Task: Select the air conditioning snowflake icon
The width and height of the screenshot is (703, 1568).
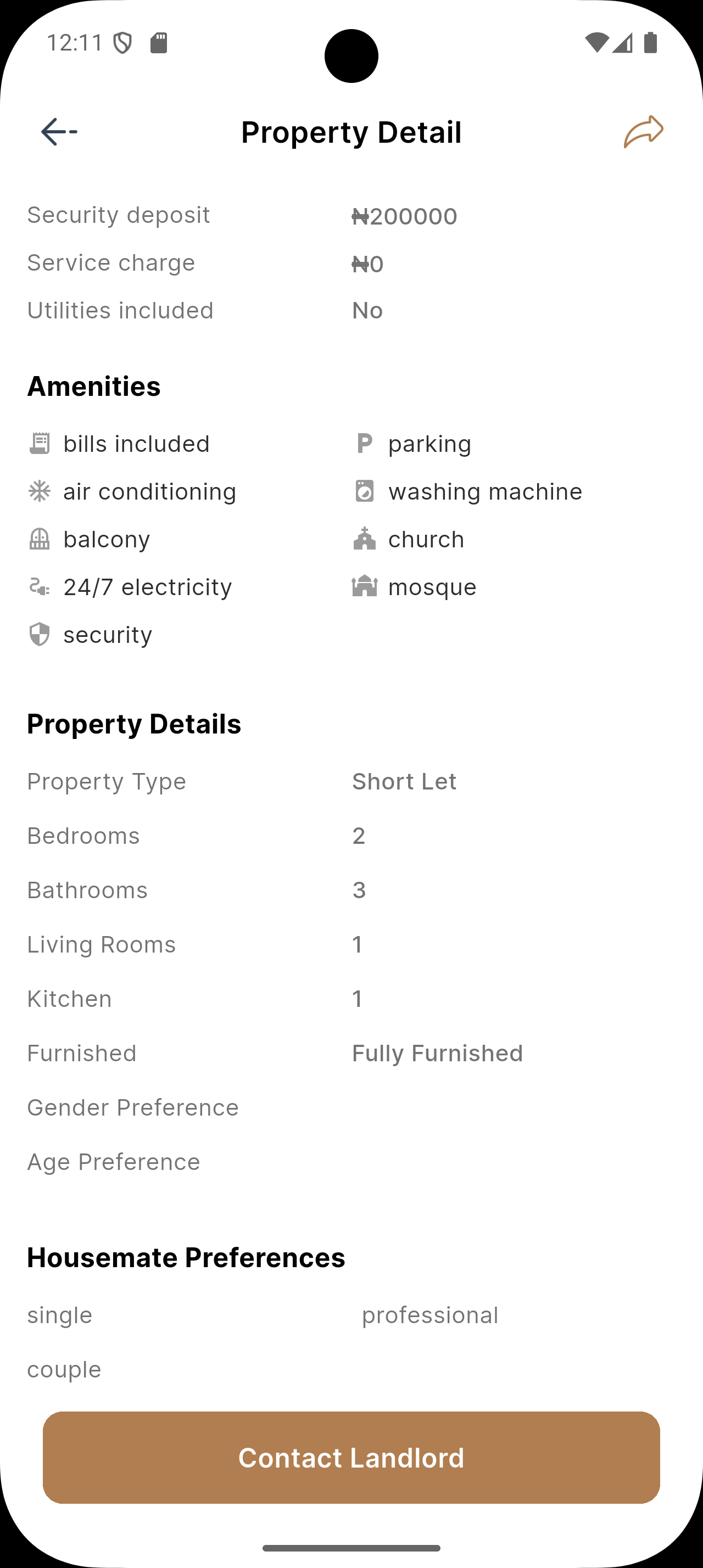Action: pos(38,491)
